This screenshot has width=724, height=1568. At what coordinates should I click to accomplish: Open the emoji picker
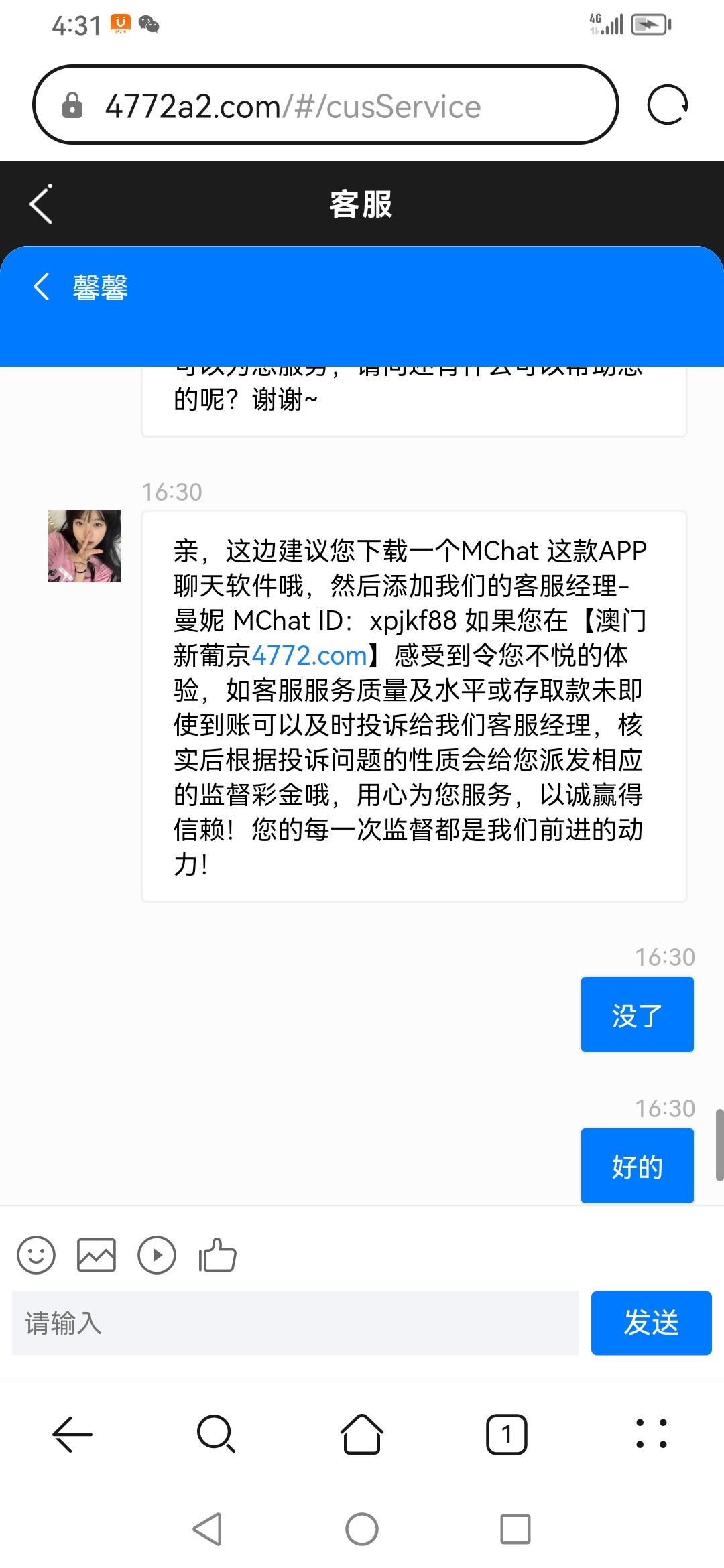coord(36,1254)
